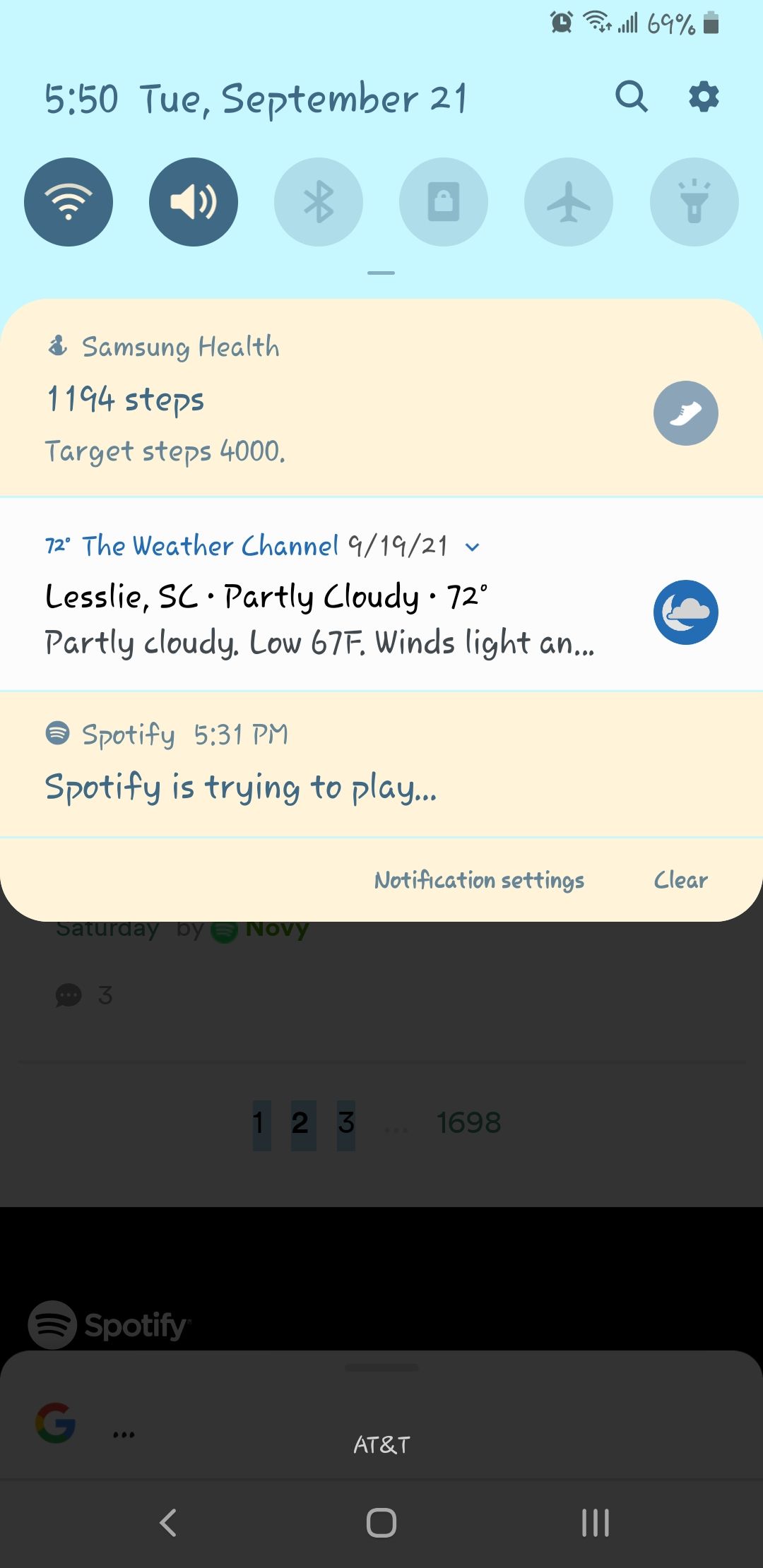Turn off Wi-Fi quick toggle

pos(69,202)
